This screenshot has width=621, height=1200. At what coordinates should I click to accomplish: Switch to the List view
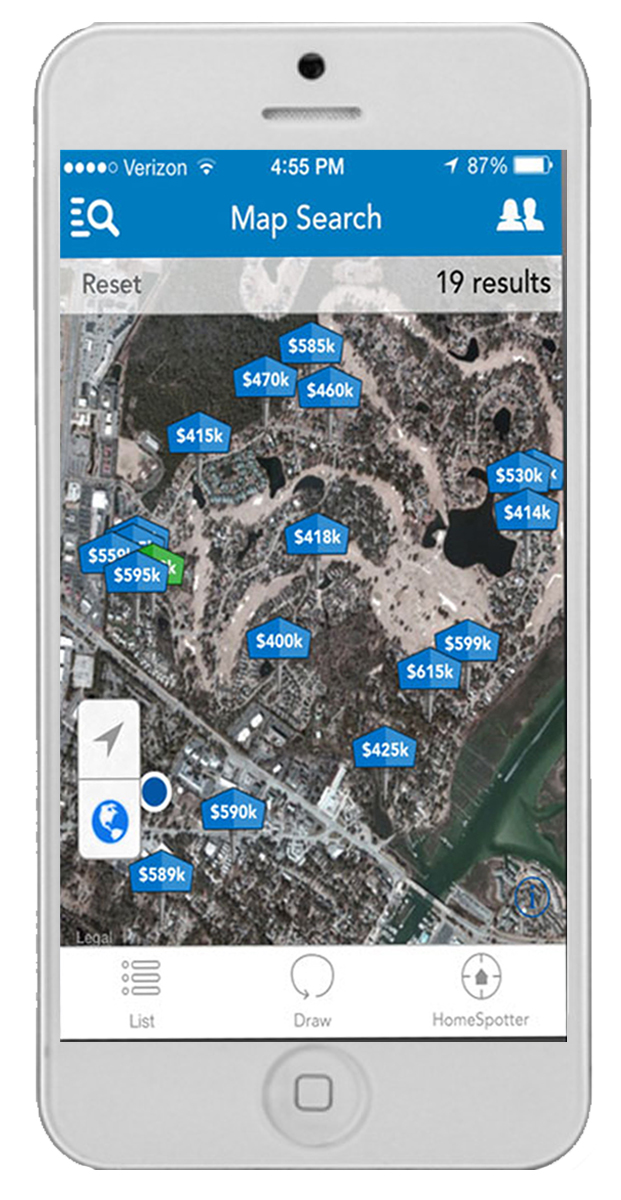pyautogui.click(x=141, y=990)
